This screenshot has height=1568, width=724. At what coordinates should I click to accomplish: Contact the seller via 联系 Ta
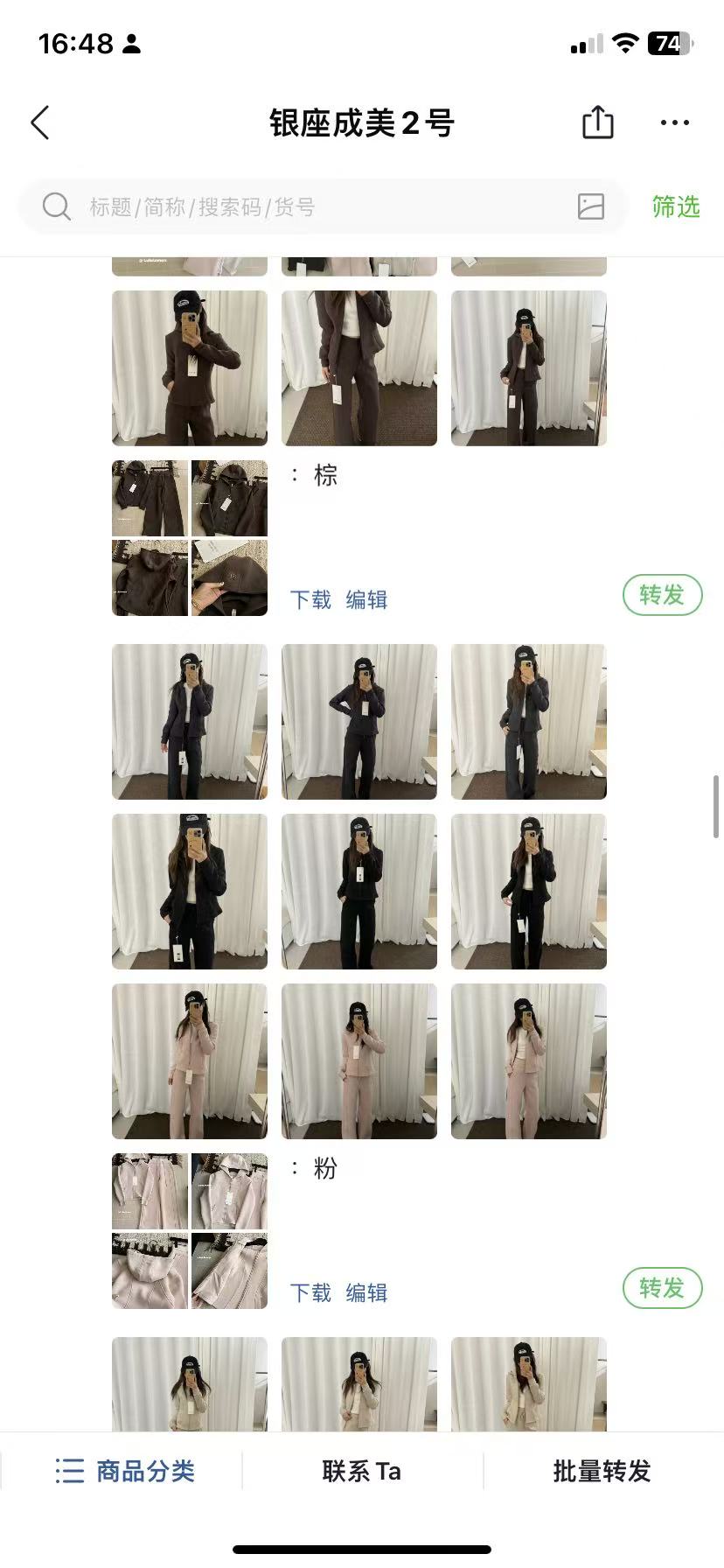point(362,1472)
